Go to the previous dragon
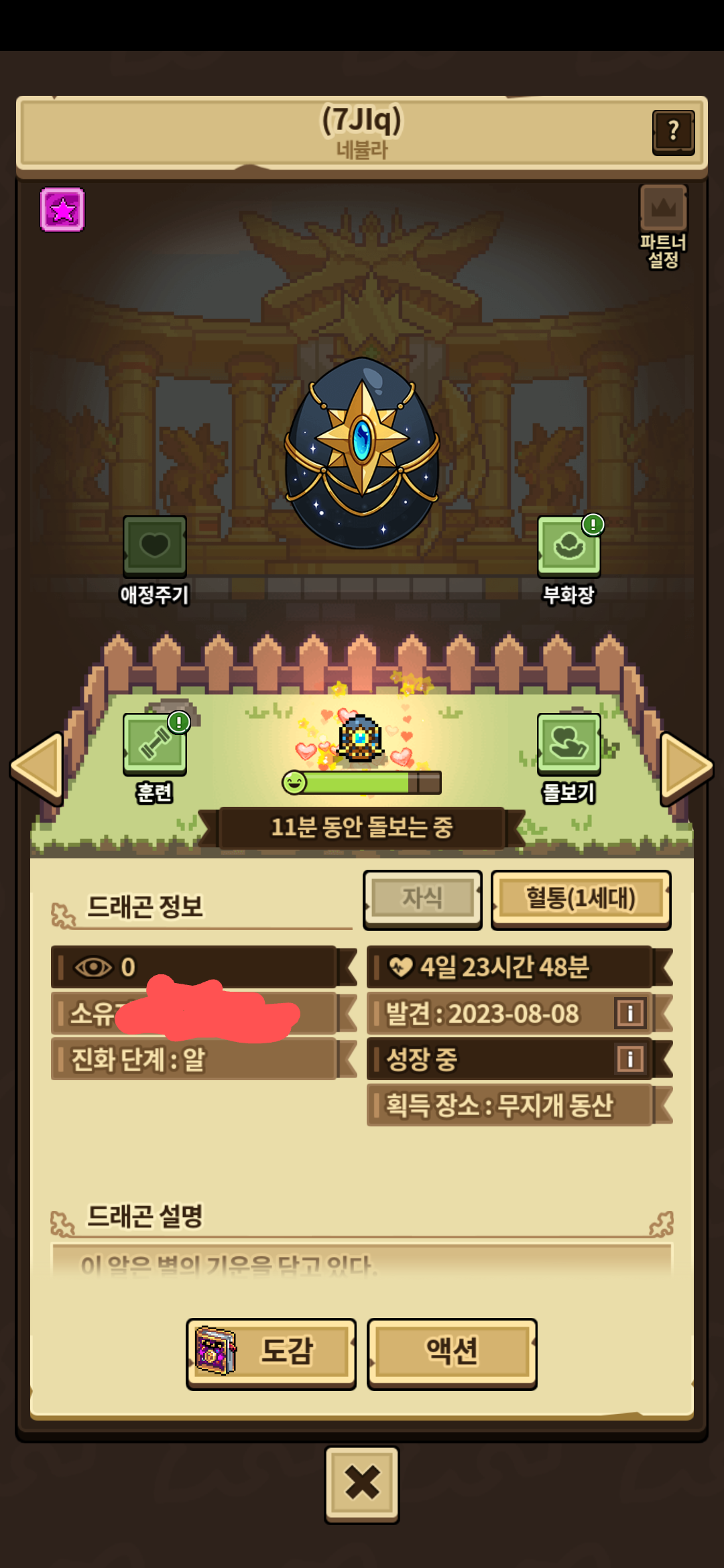724x1568 pixels. (38, 768)
